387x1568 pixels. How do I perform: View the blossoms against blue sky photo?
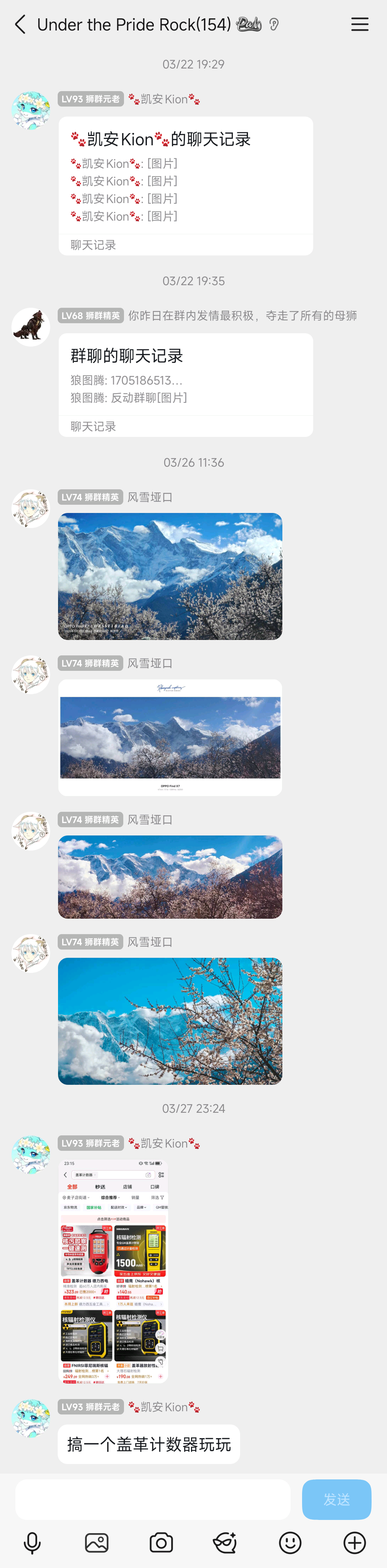click(x=170, y=1021)
